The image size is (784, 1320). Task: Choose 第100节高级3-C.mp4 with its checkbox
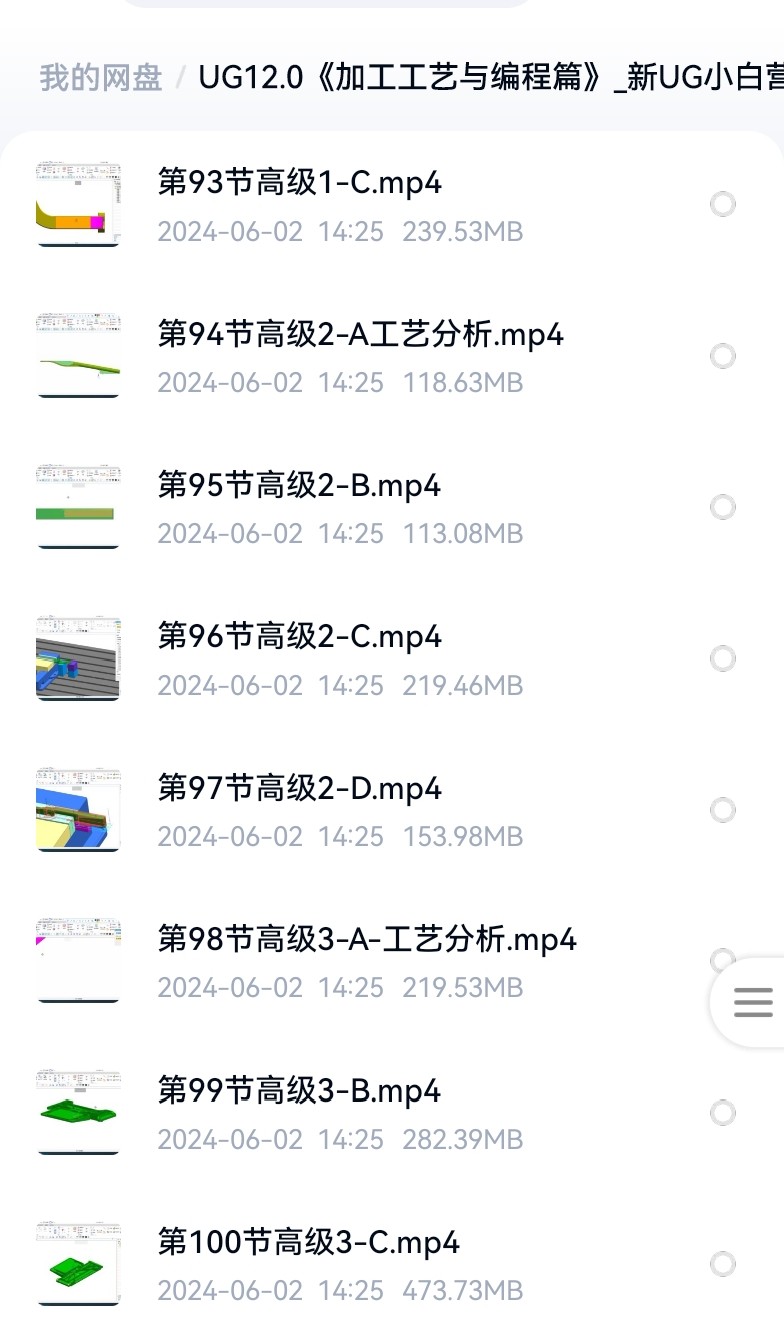click(x=722, y=1264)
